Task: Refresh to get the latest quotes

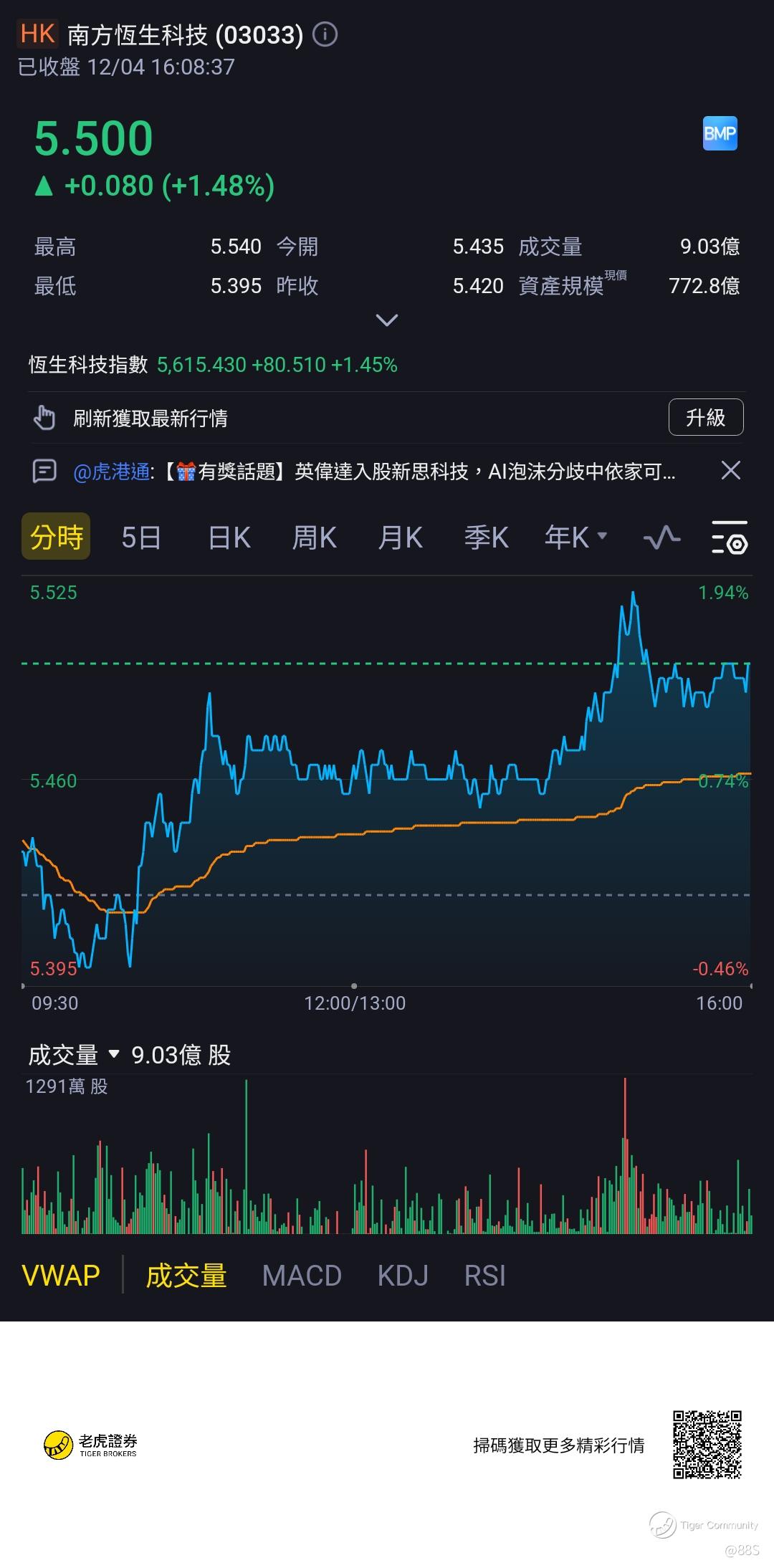Action: tap(150, 418)
